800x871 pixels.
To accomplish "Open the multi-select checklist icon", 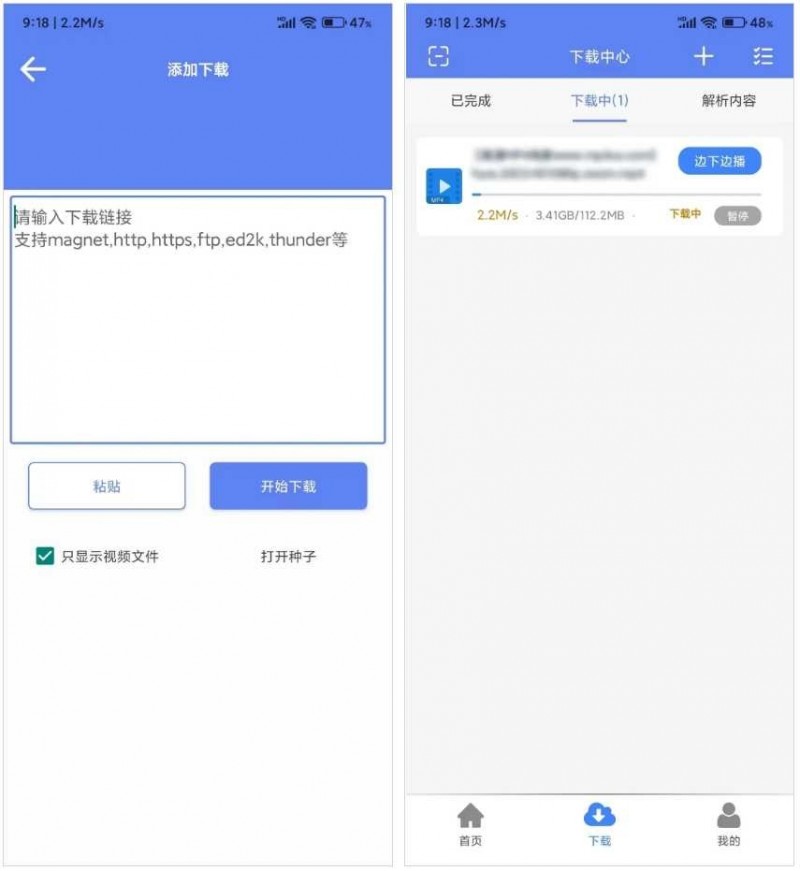I will [763, 57].
